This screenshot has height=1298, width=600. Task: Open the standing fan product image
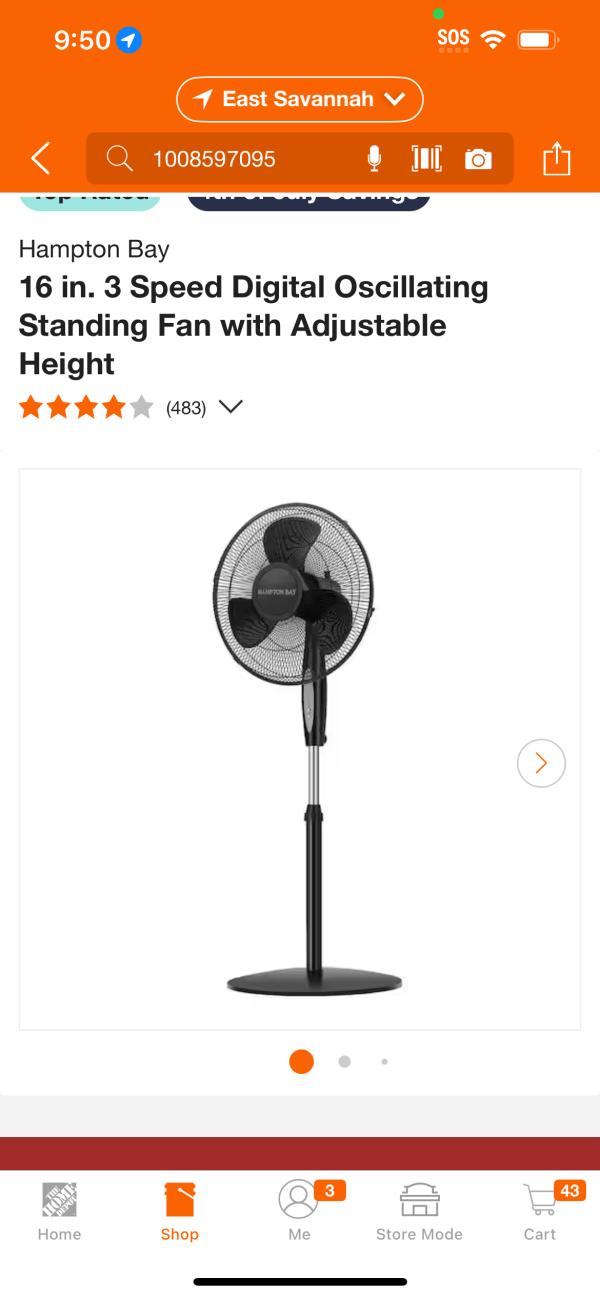click(300, 748)
